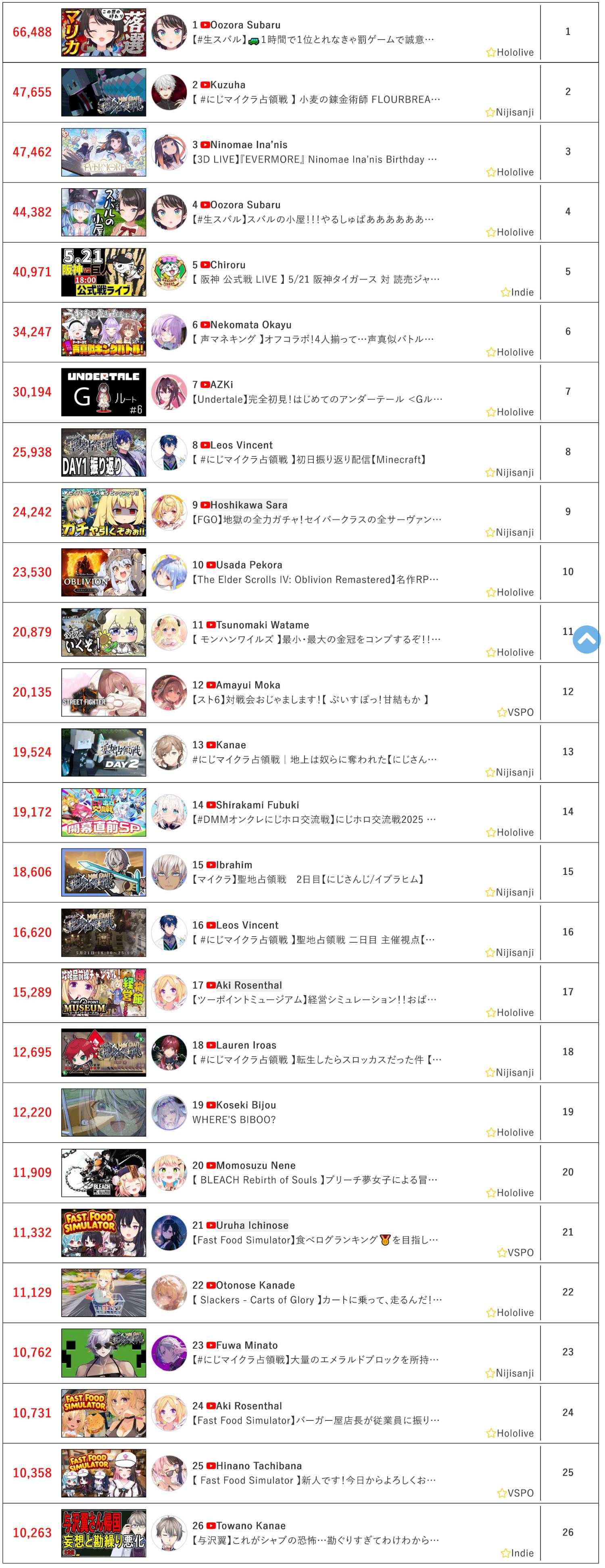The width and height of the screenshot is (605, 1568).
Task: Open Oozora Subaru's rank 1 stream
Action: click(313, 40)
